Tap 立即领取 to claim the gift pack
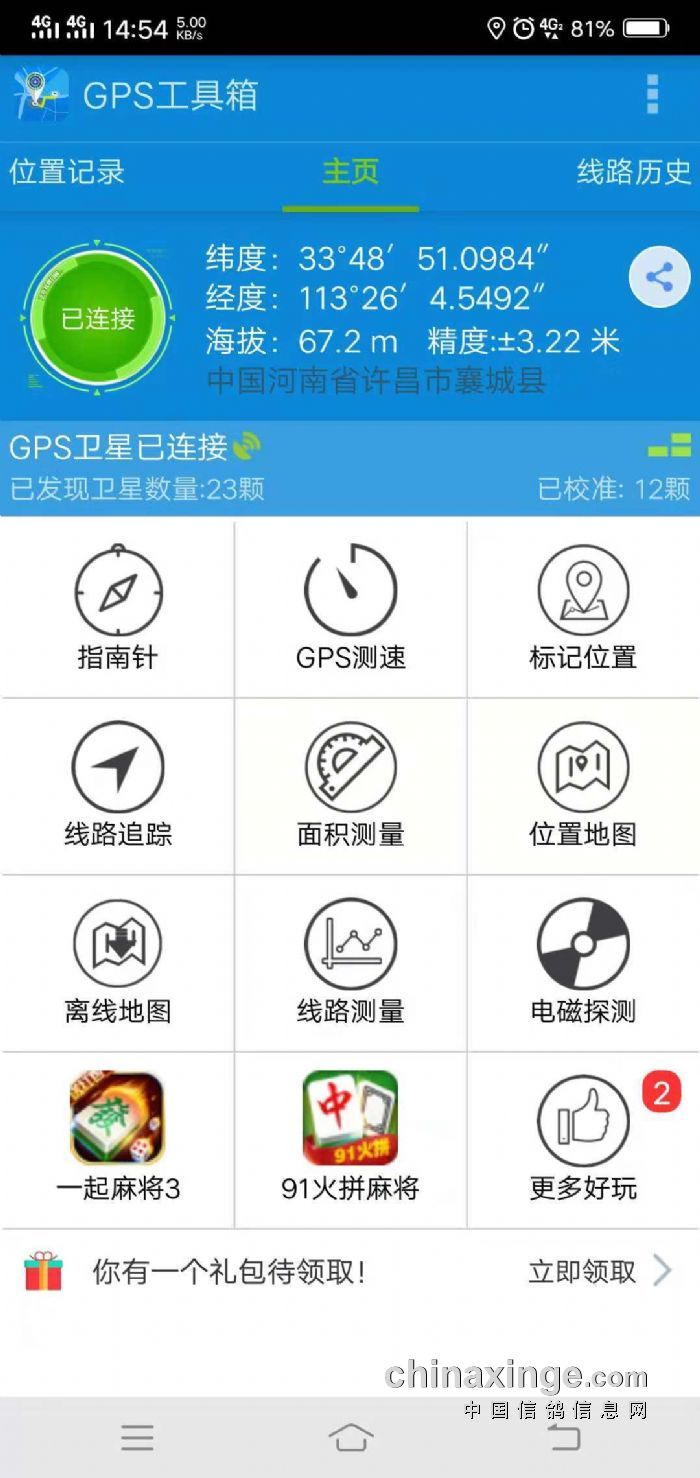The height and width of the screenshot is (1478, 700). (598, 1271)
